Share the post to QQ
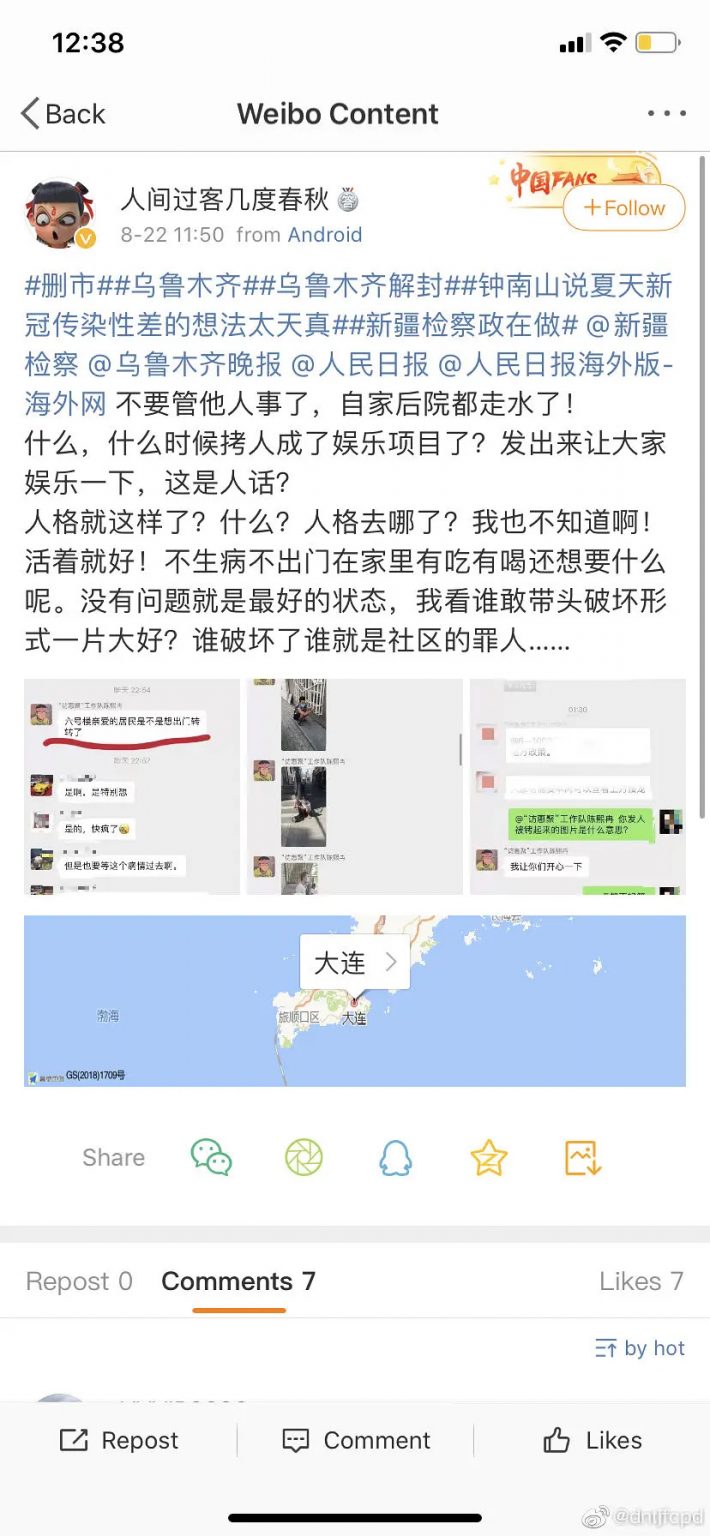Image resolution: width=710 pixels, height=1536 pixels. pyautogui.click(x=396, y=1157)
